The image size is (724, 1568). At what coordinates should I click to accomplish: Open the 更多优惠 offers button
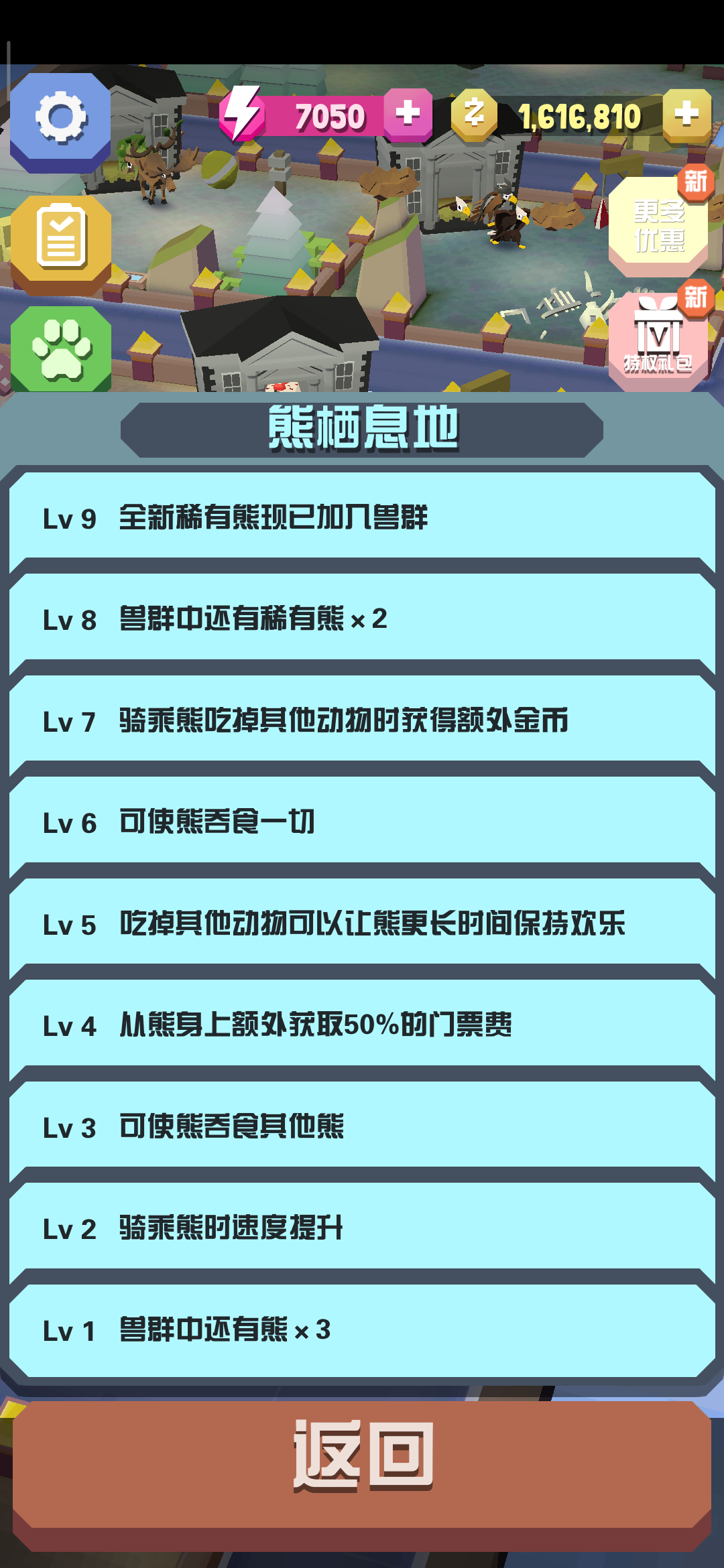(658, 225)
